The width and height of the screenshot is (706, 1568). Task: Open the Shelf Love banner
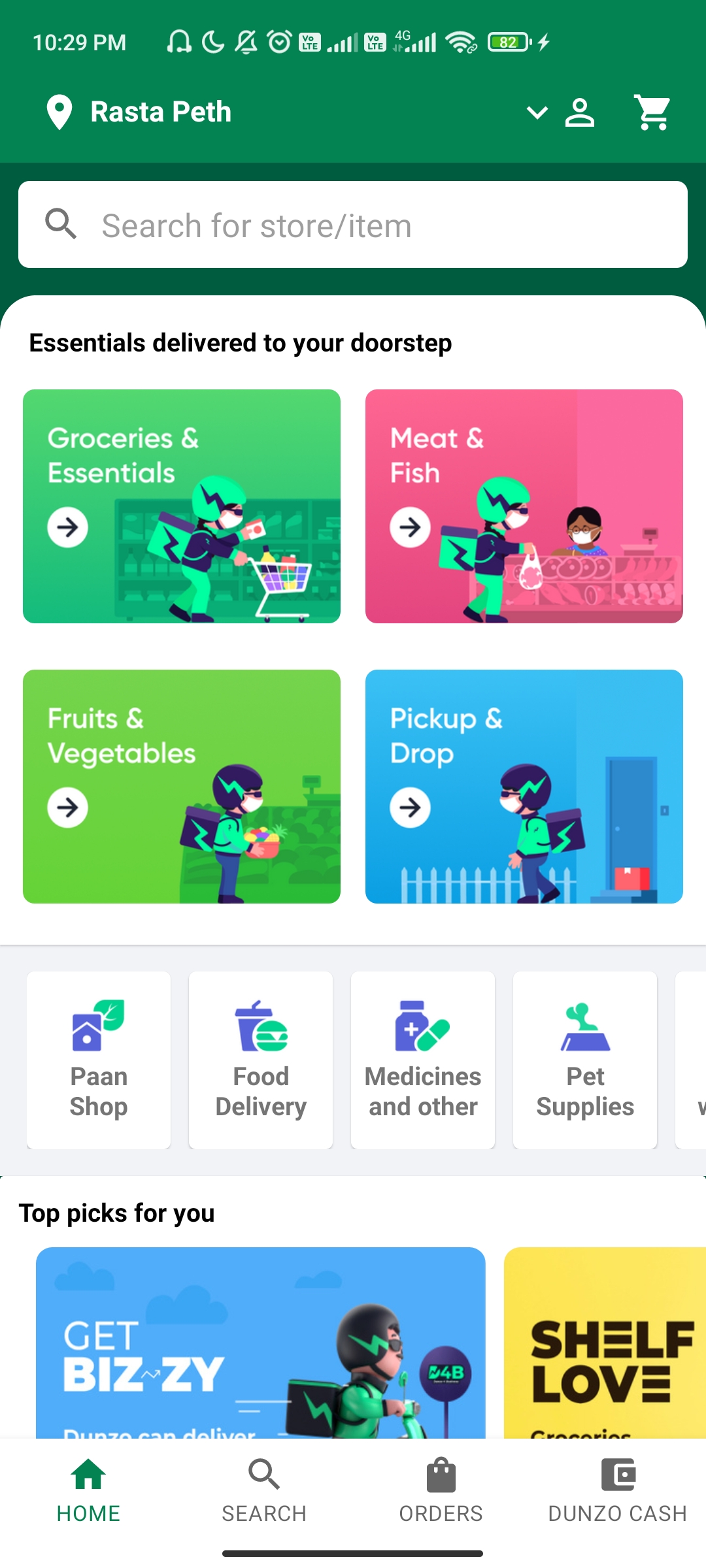point(605,1343)
